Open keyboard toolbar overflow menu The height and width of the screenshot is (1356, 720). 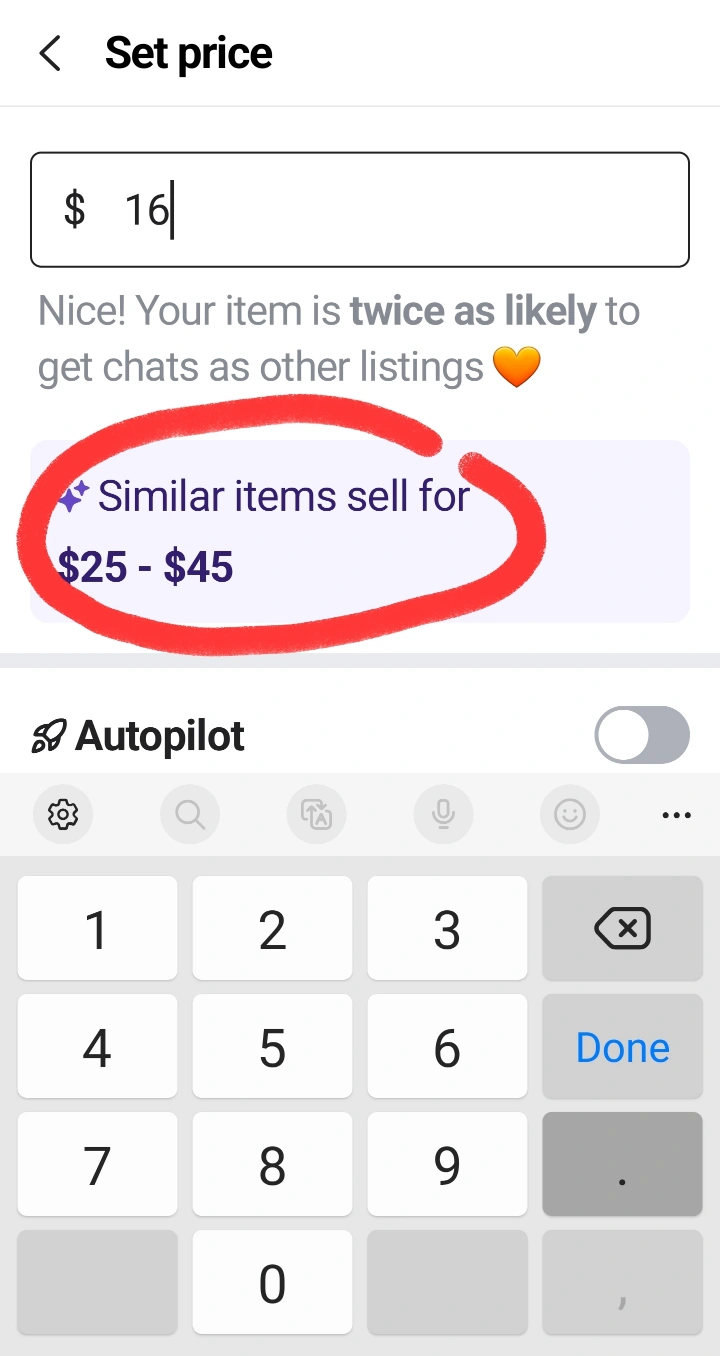click(677, 815)
